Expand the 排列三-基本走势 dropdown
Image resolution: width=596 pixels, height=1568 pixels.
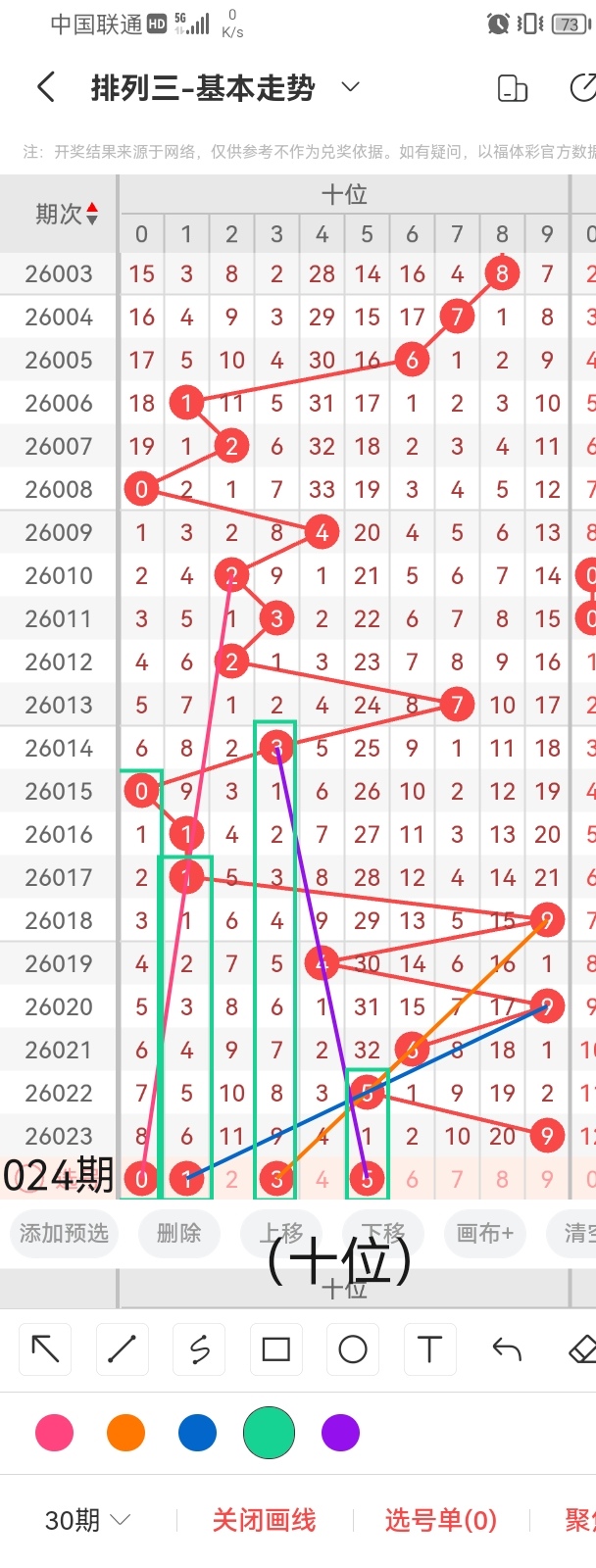click(x=350, y=88)
